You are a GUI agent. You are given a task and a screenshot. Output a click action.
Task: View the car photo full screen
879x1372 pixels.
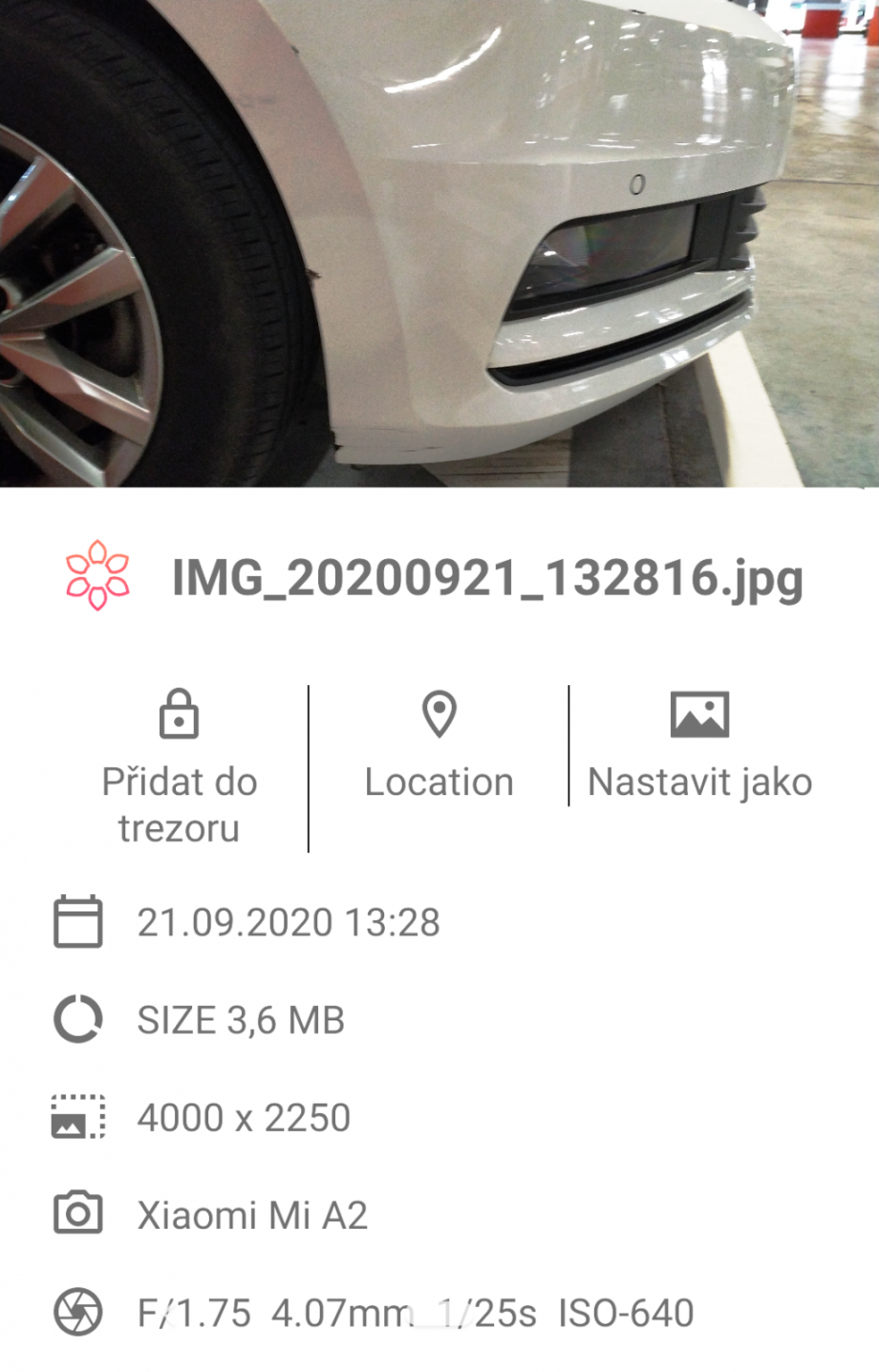click(439, 244)
